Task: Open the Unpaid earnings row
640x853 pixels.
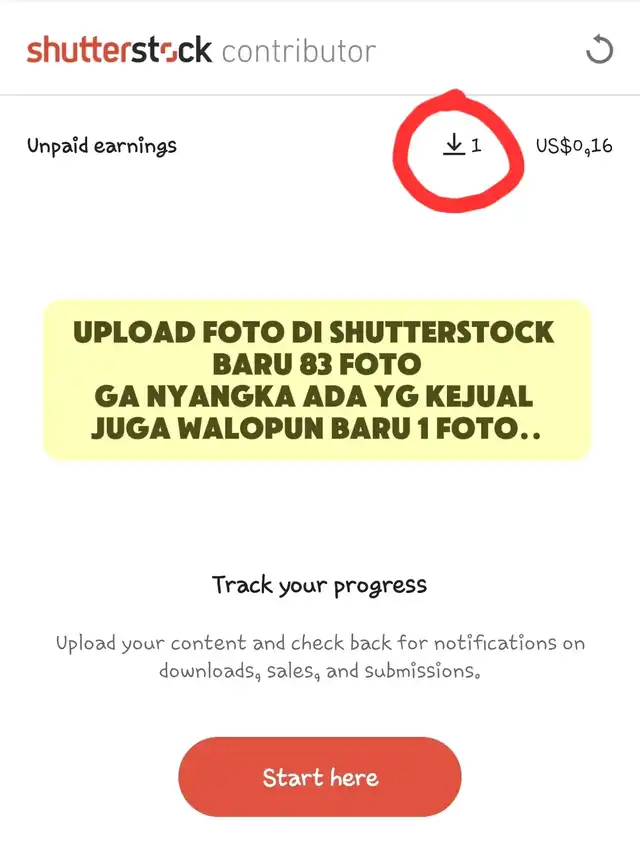Action: click(x=320, y=146)
